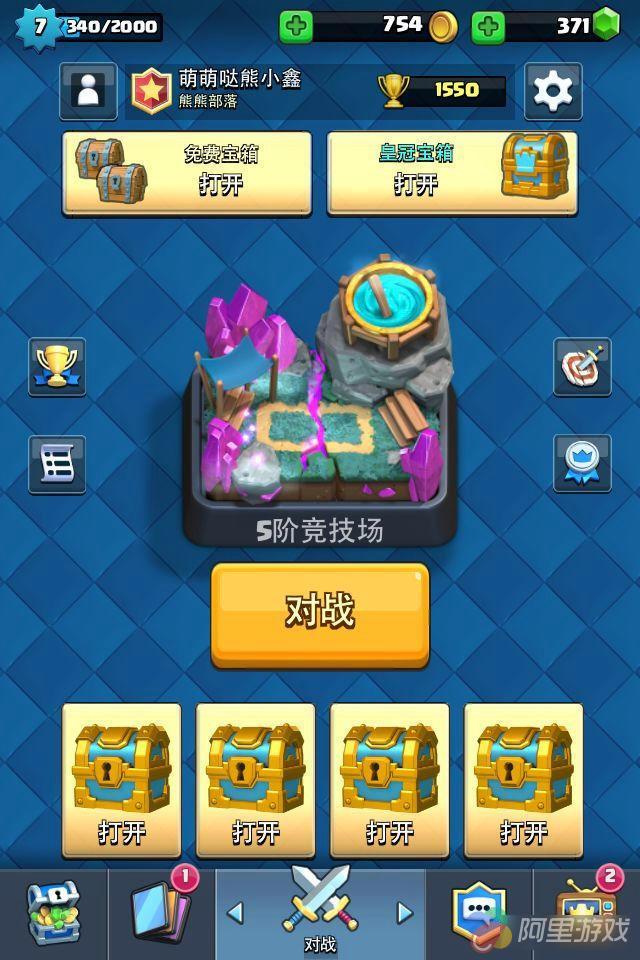Tap the left arrow beside the 对战 tab
The height and width of the screenshot is (960, 640).
(x=235, y=912)
